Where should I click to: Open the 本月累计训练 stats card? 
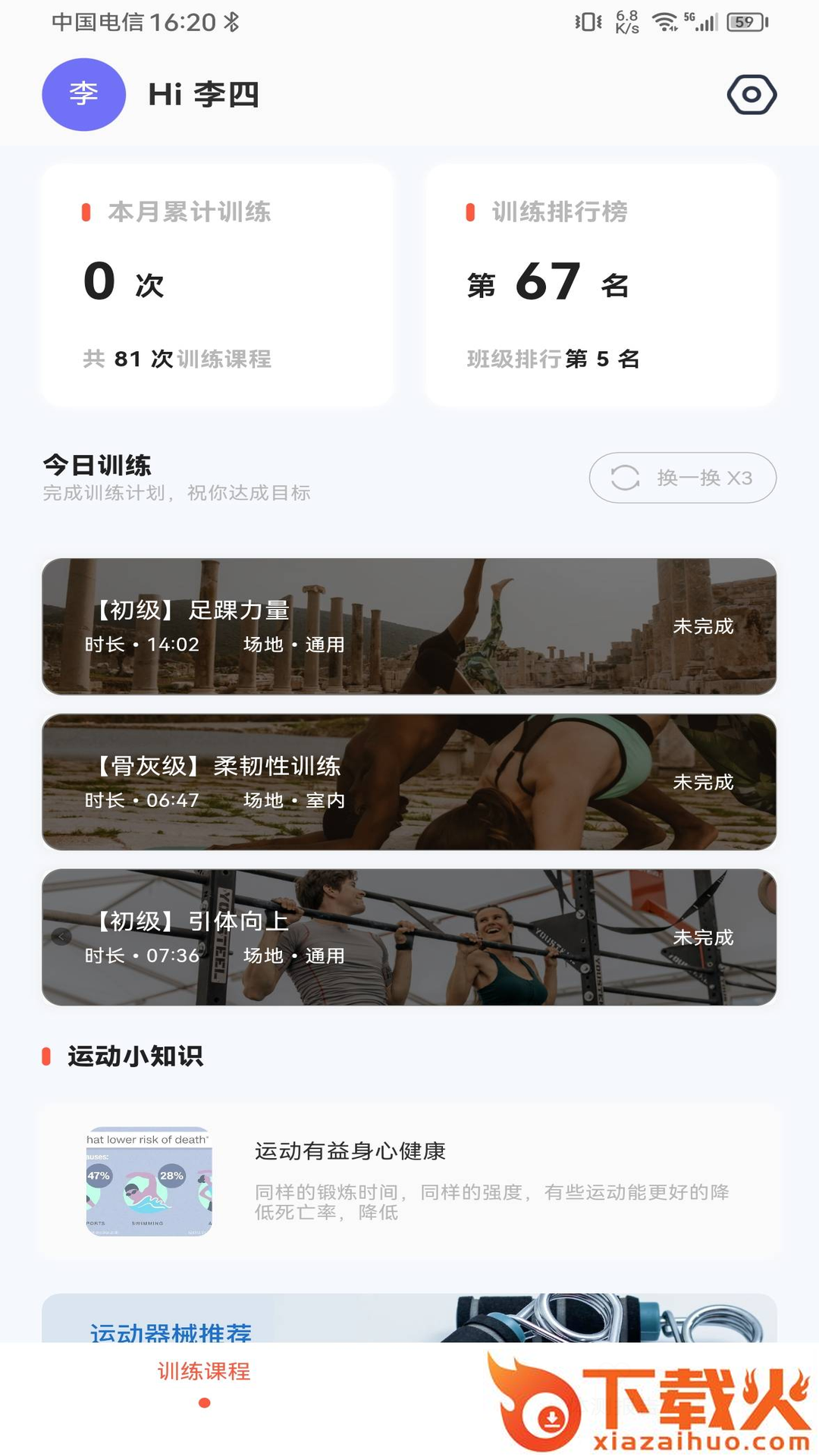[x=217, y=285]
